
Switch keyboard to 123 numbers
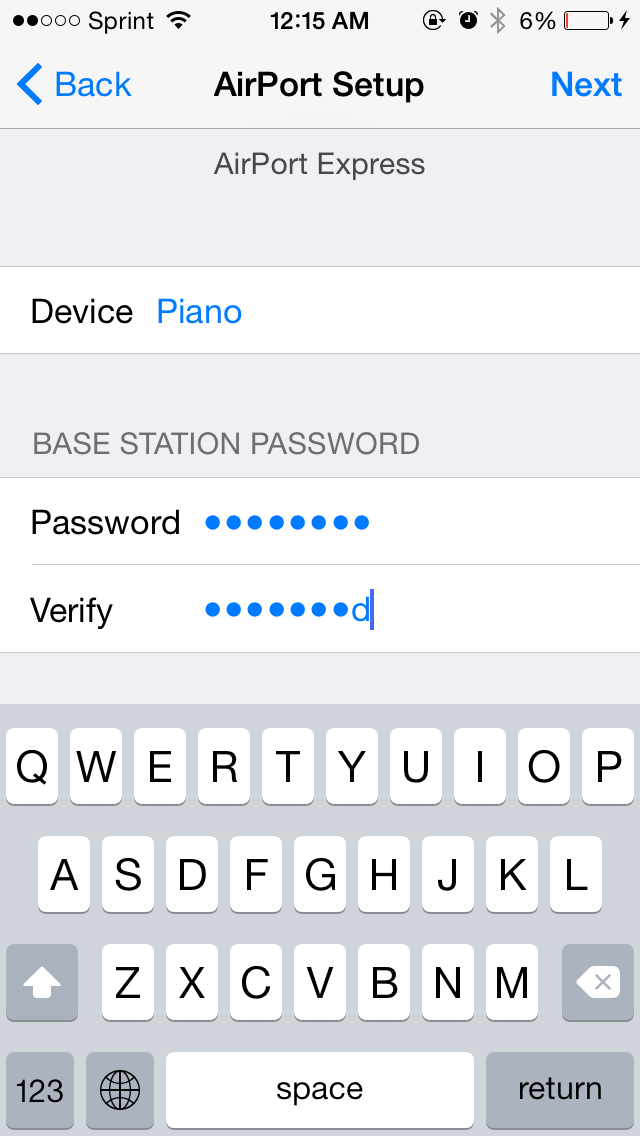tap(40, 1089)
